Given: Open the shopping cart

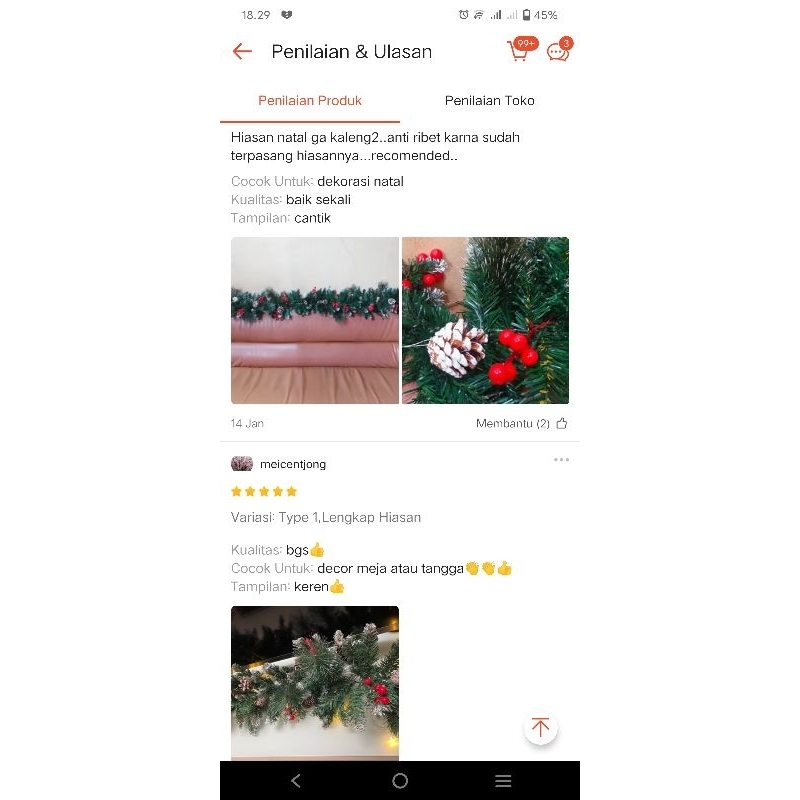Looking at the screenshot, I should (519, 51).
